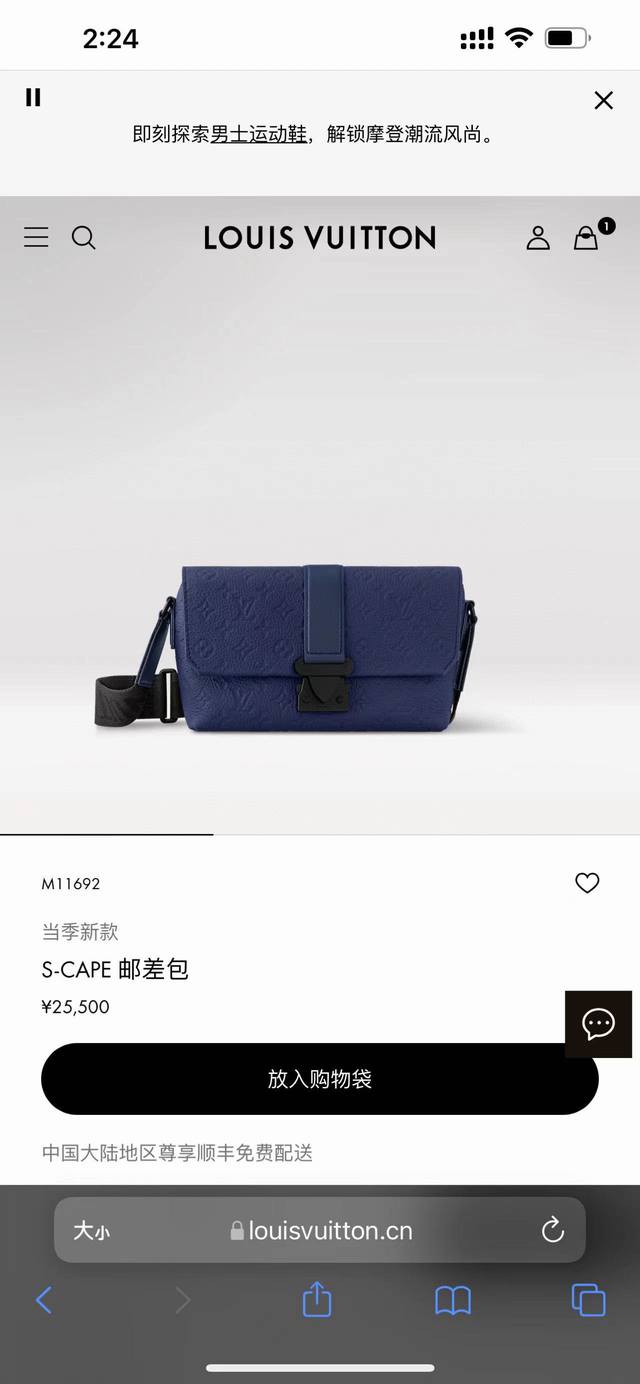Share this page from Safari toolbar
The height and width of the screenshot is (1384, 640).
317,1300
